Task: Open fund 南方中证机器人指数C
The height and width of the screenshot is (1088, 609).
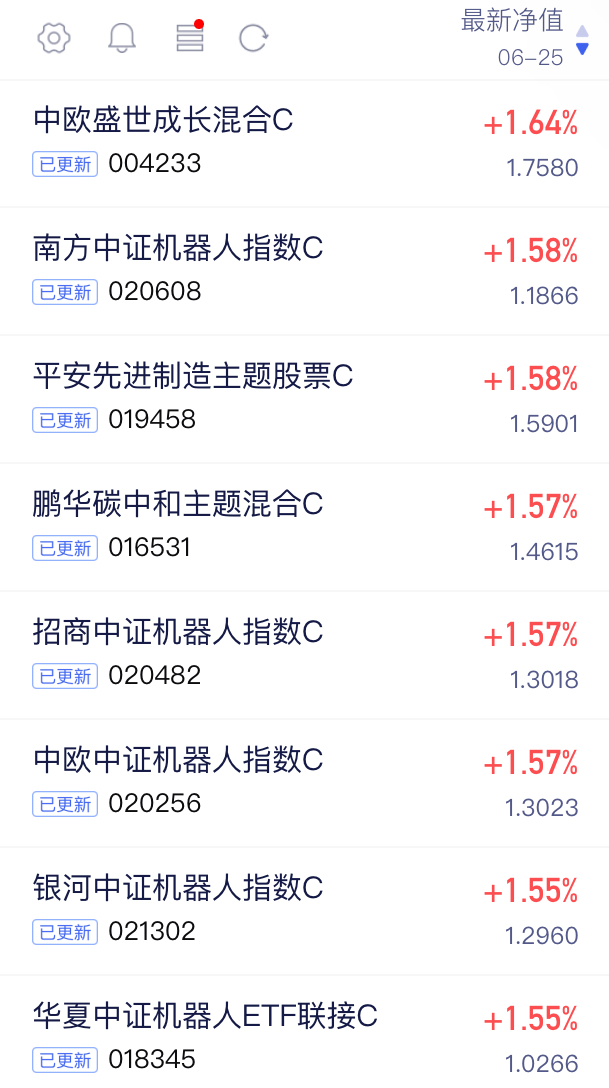Action: (x=304, y=271)
